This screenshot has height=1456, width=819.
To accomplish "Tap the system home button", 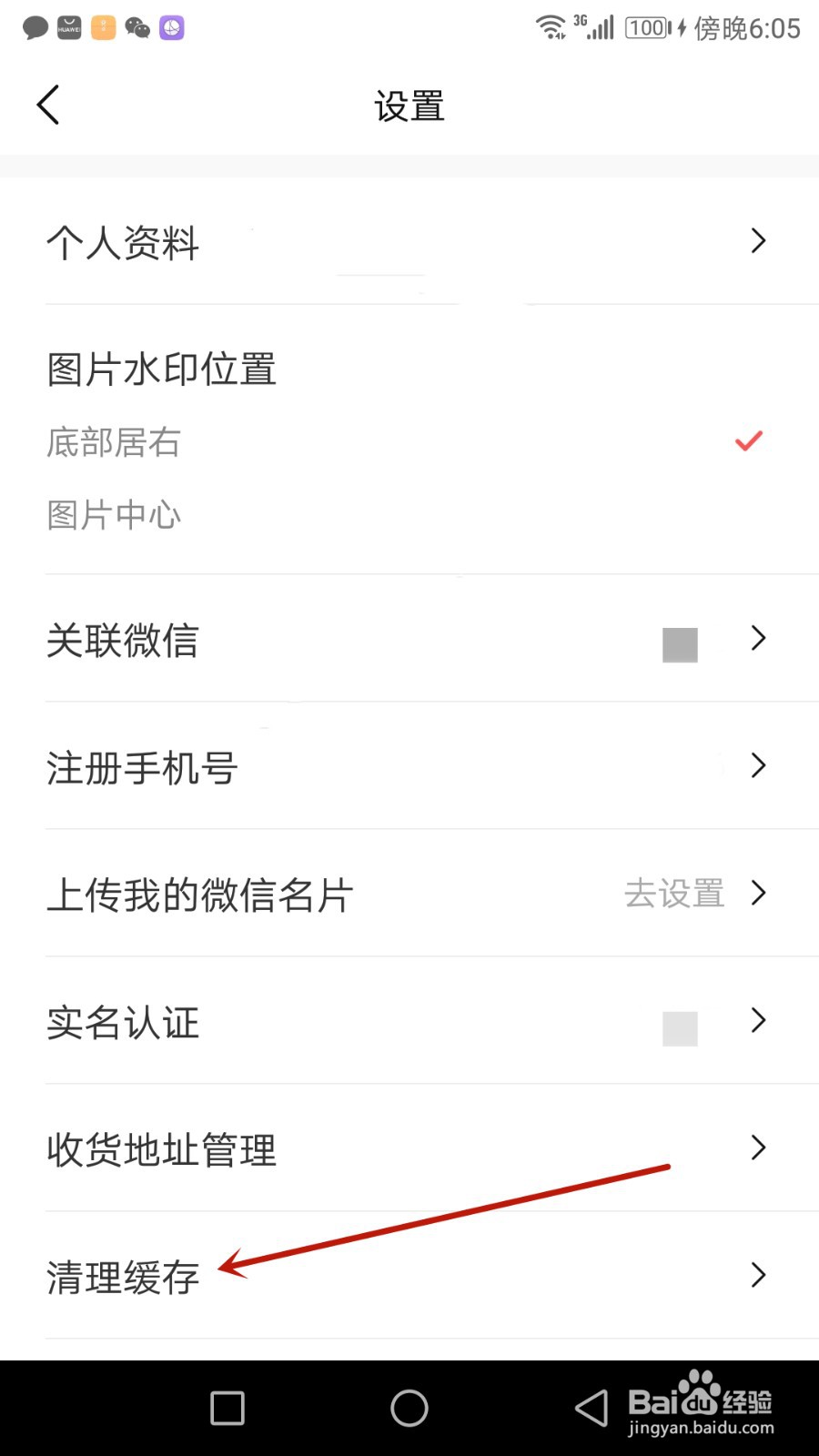I will [409, 1409].
